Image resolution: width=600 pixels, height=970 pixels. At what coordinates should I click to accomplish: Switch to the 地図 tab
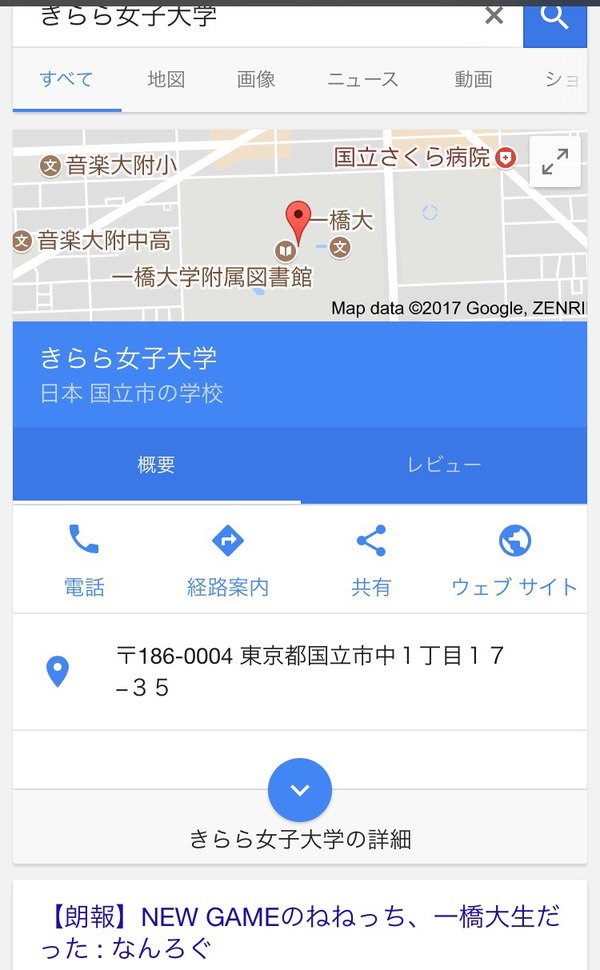166,80
